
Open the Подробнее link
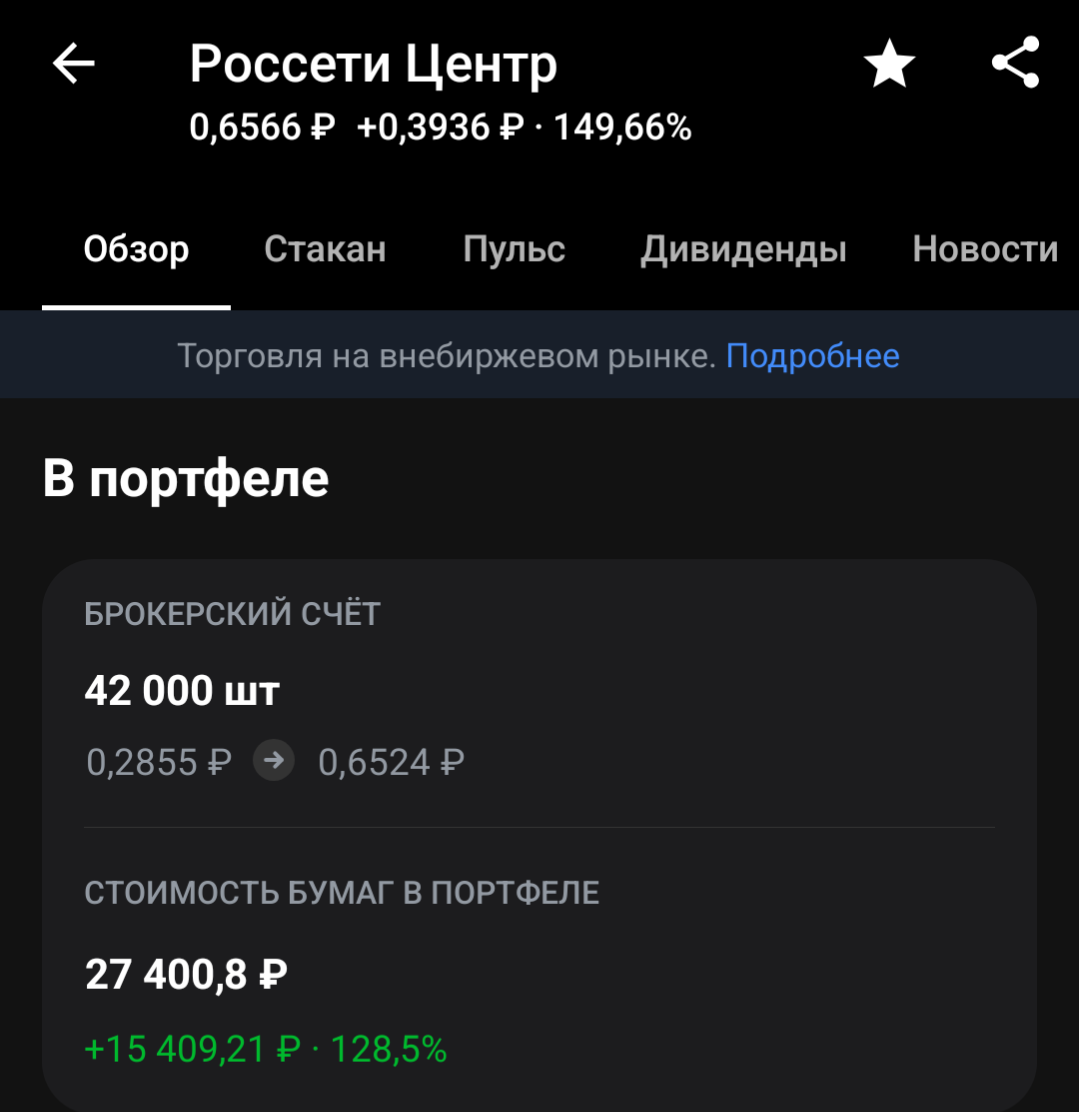click(812, 355)
